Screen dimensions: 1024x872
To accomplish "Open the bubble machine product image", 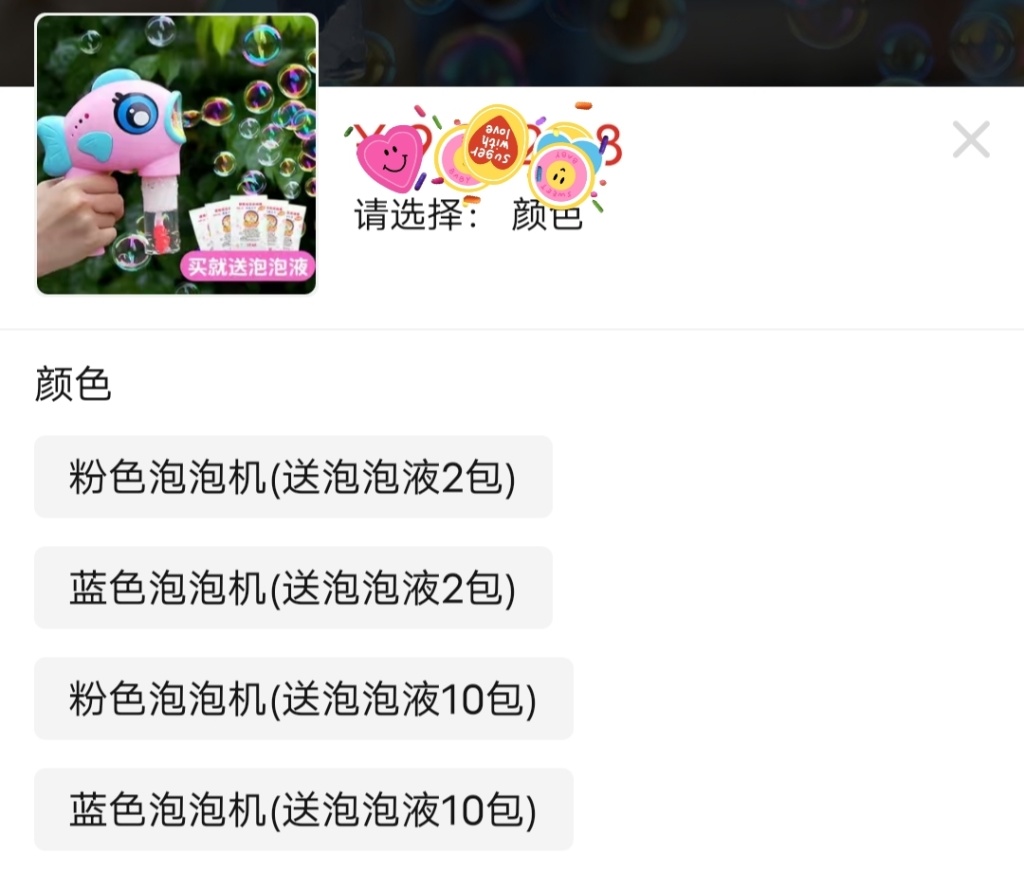I will [x=176, y=155].
